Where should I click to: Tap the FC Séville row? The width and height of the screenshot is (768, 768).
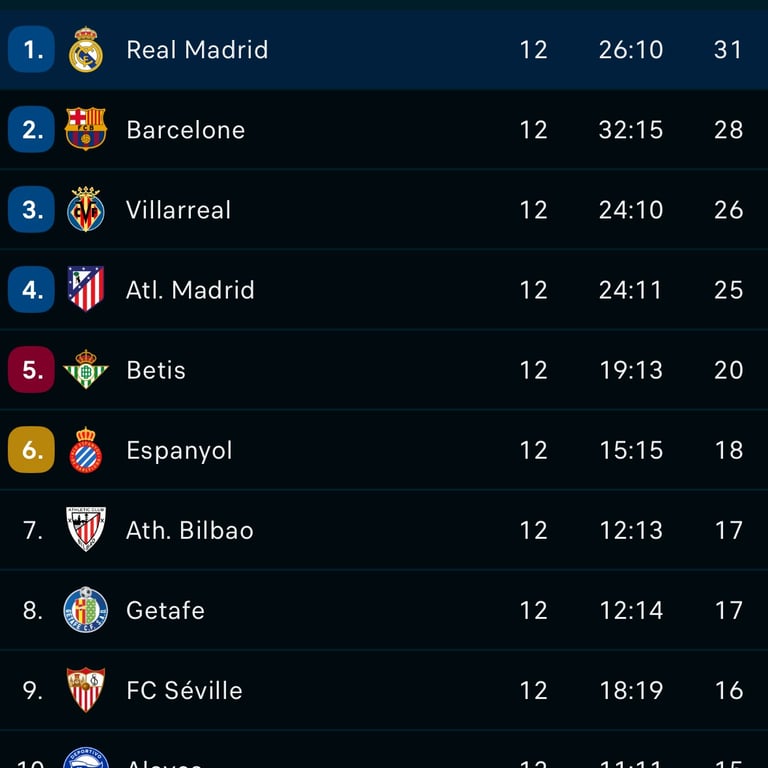[384, 690]
